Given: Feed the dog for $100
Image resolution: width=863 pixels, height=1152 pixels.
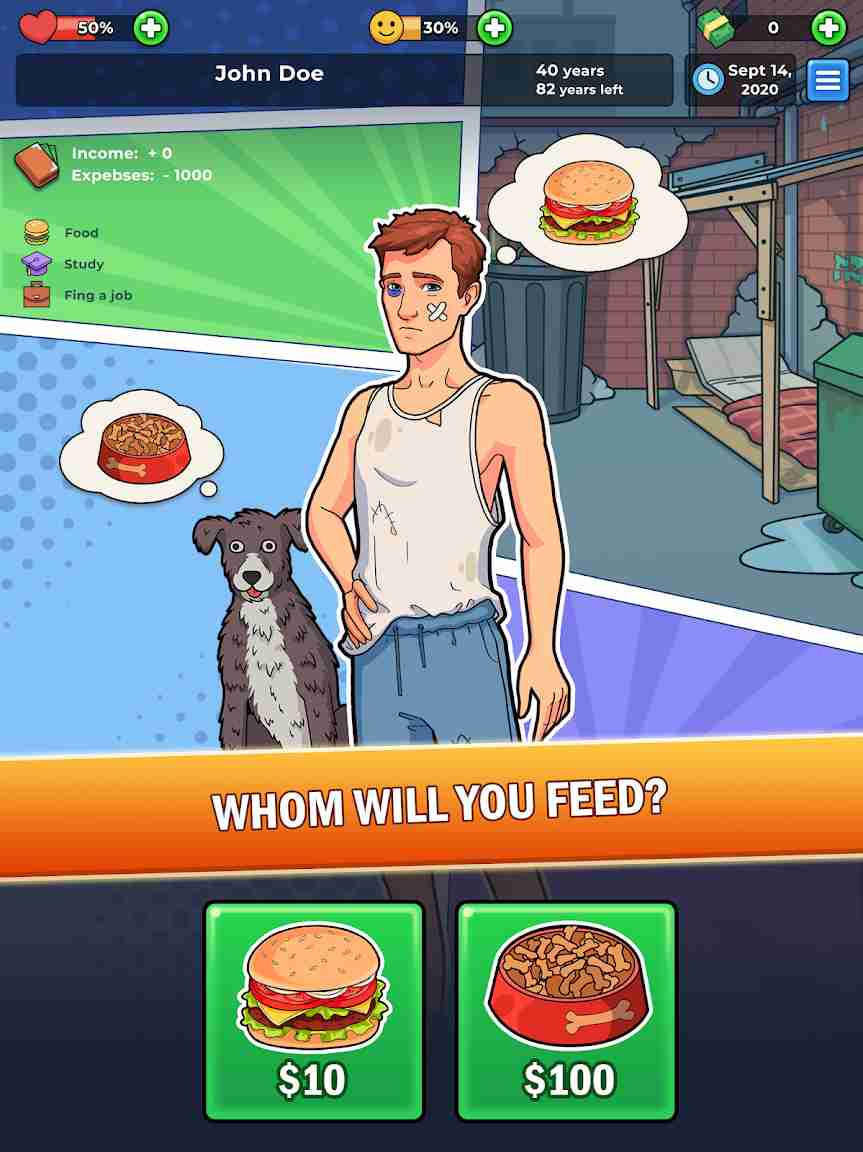Looking at the screenshot, I should [566, 1010].
